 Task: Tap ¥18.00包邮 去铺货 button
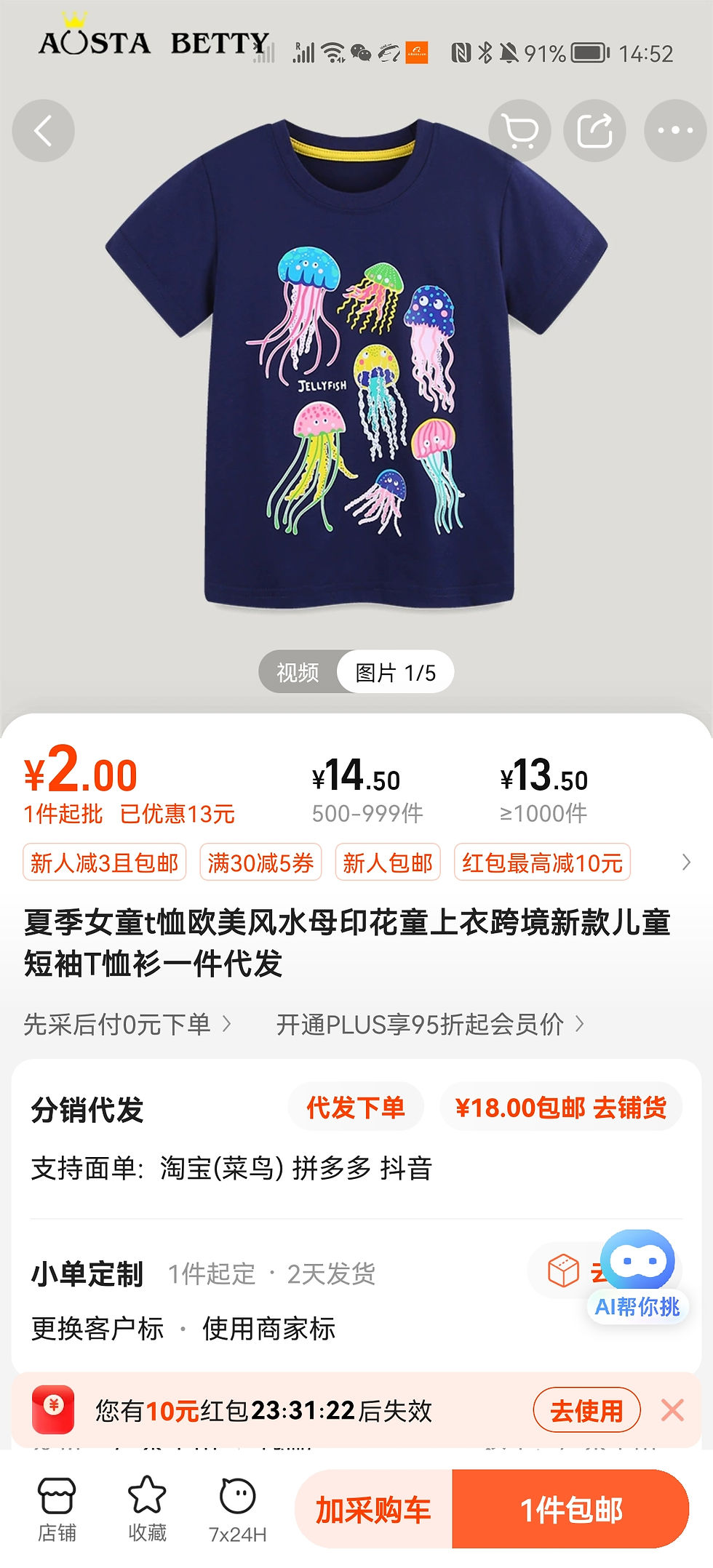pos(560,1108)
